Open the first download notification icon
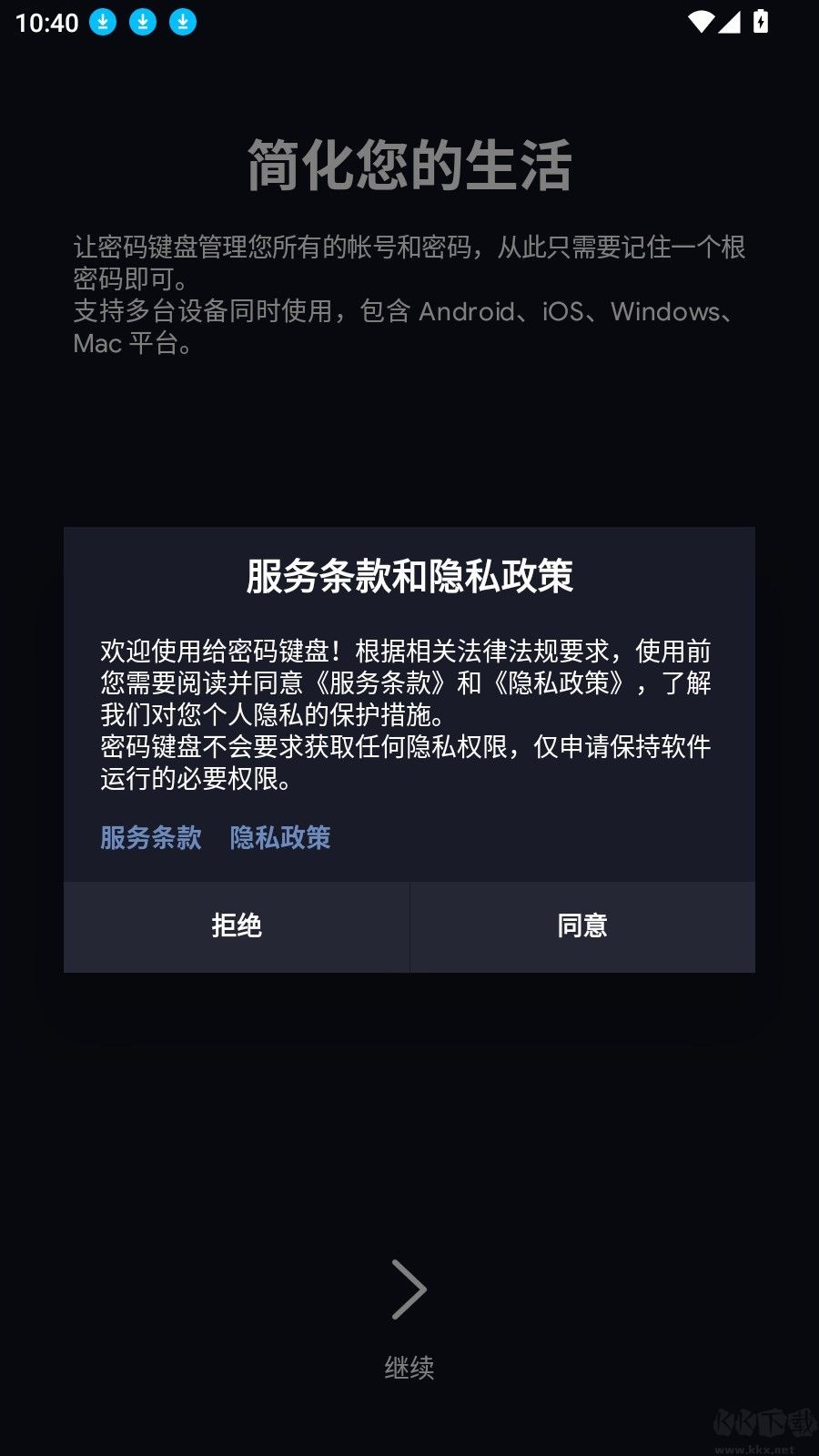This screenshot has width=819, height=1456. (x=103, y=21)
